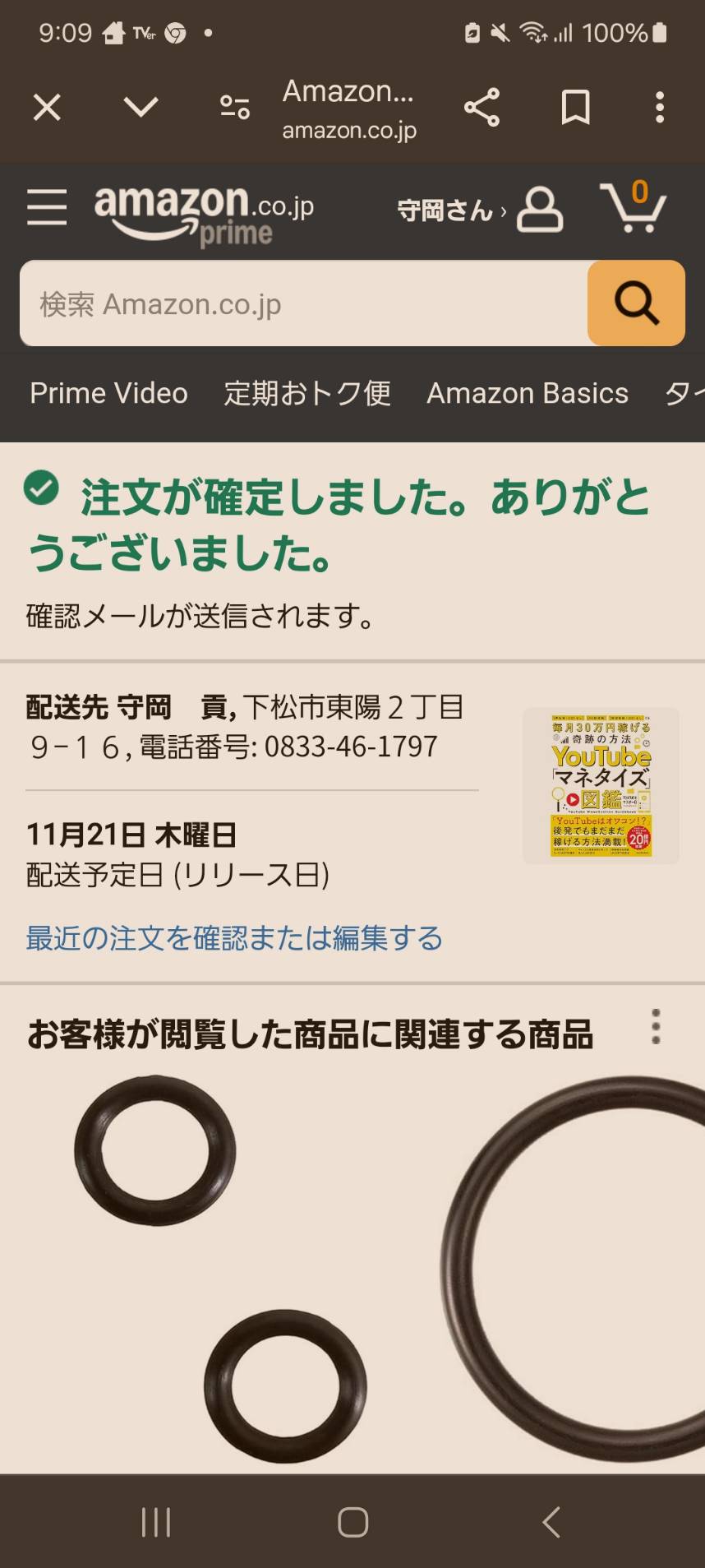Open the 守岡さん account page
The height and width of the screenshot is (1568, 705).
point(480,210)
